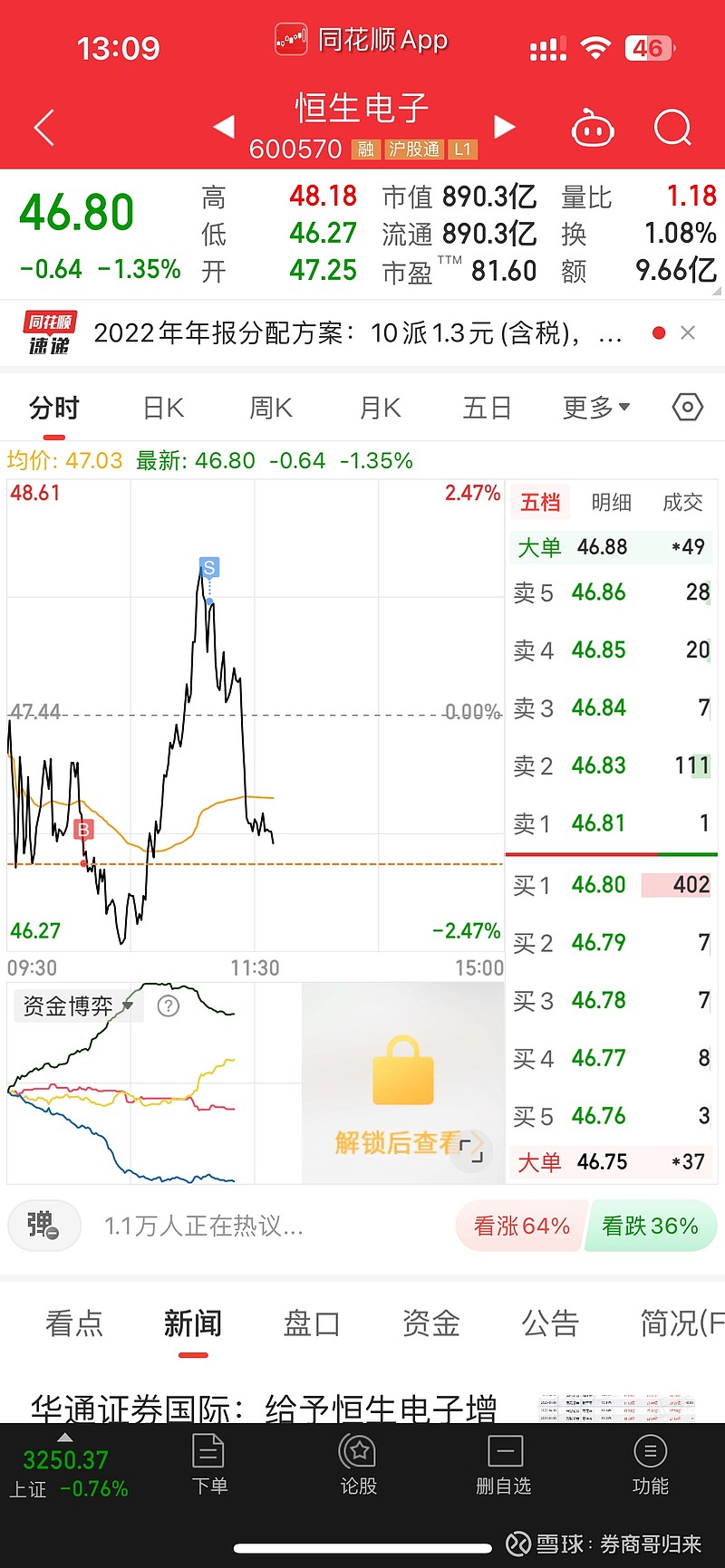Go back using the top-left arrow
This screenshot has width=725, height=1568.
43,128
